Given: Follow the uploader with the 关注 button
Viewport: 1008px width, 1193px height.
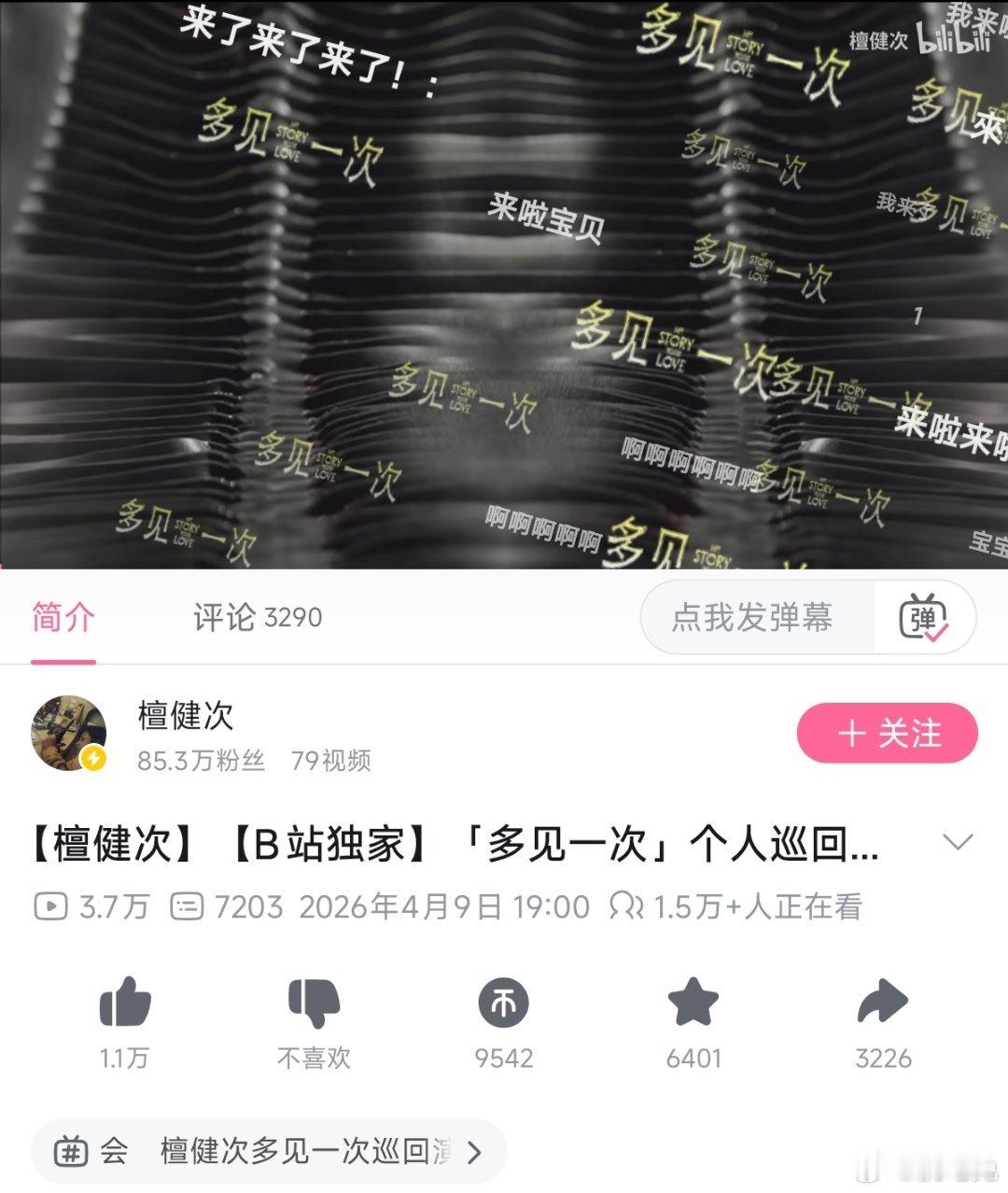Looking at the screenshot, I should [887, 735].
